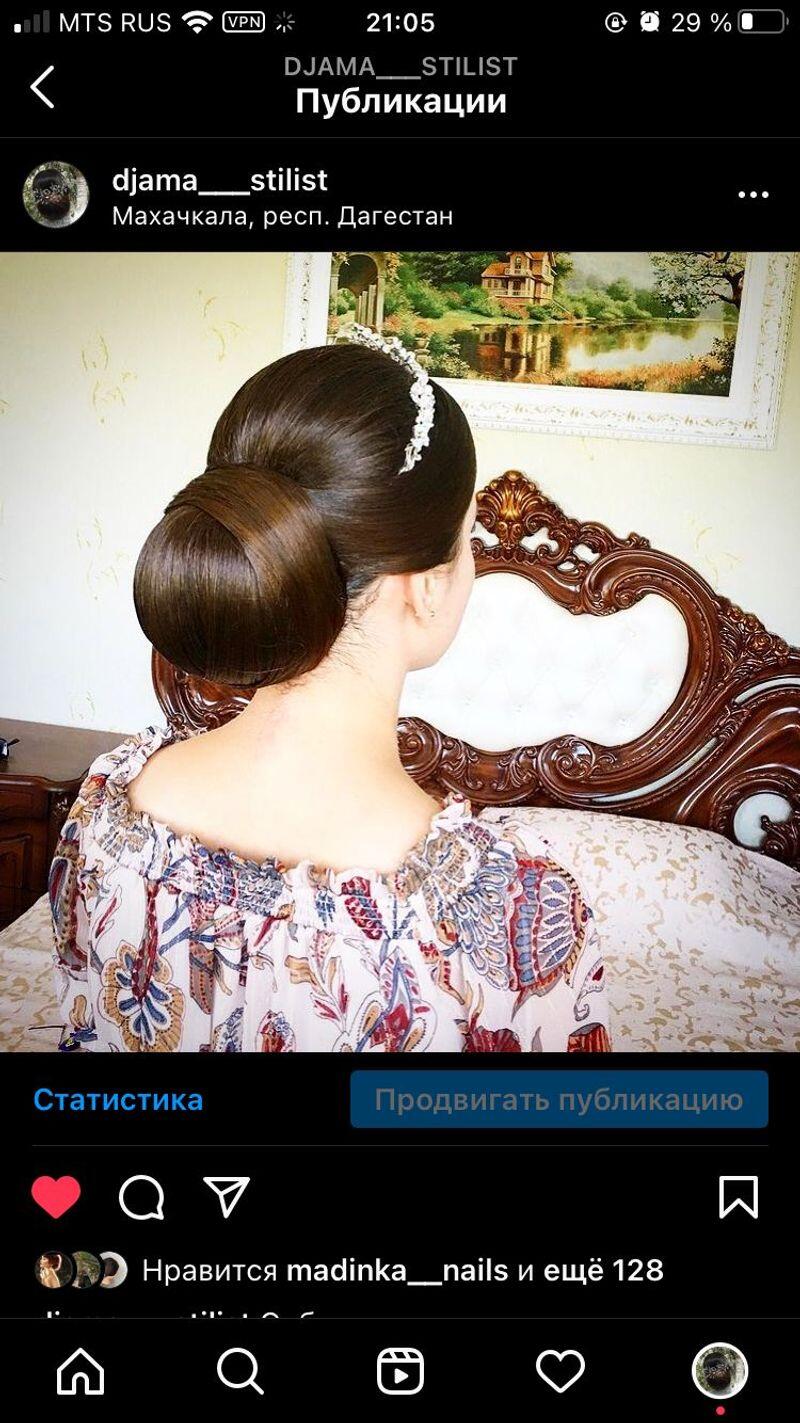Image resolution: width=800 pixels, height=1423 pixels.
Task: View Статистика for this post
Action: coord(118,1100)
